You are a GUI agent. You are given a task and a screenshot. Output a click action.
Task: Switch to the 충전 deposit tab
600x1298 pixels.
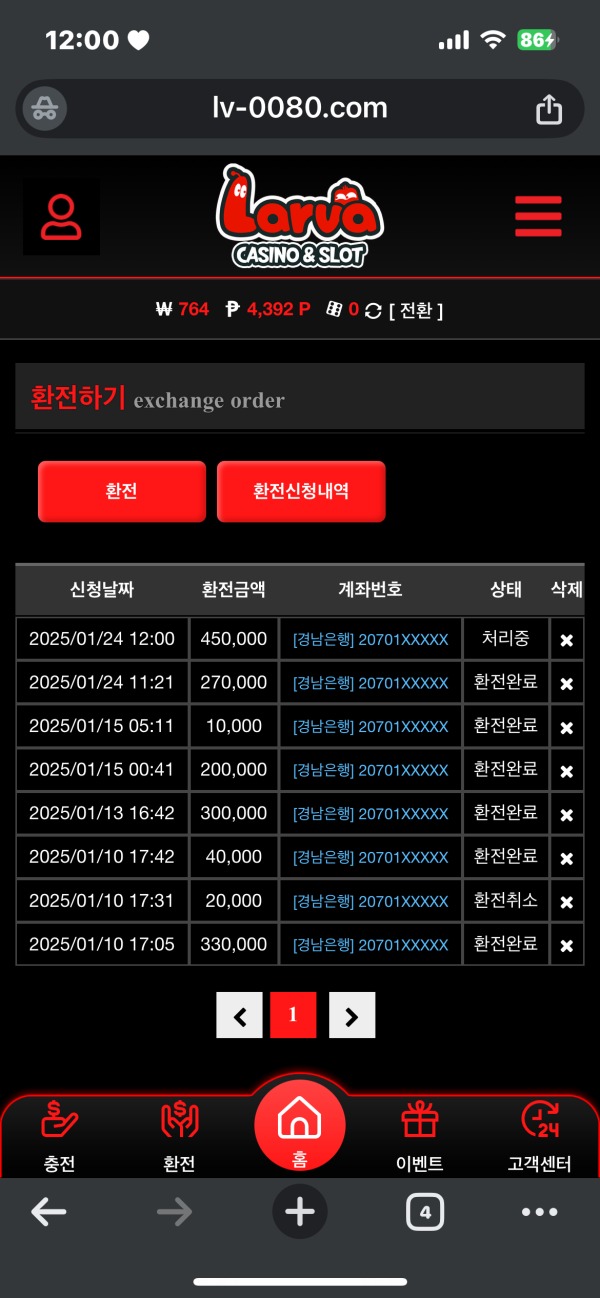click(x=60, y=1136)
